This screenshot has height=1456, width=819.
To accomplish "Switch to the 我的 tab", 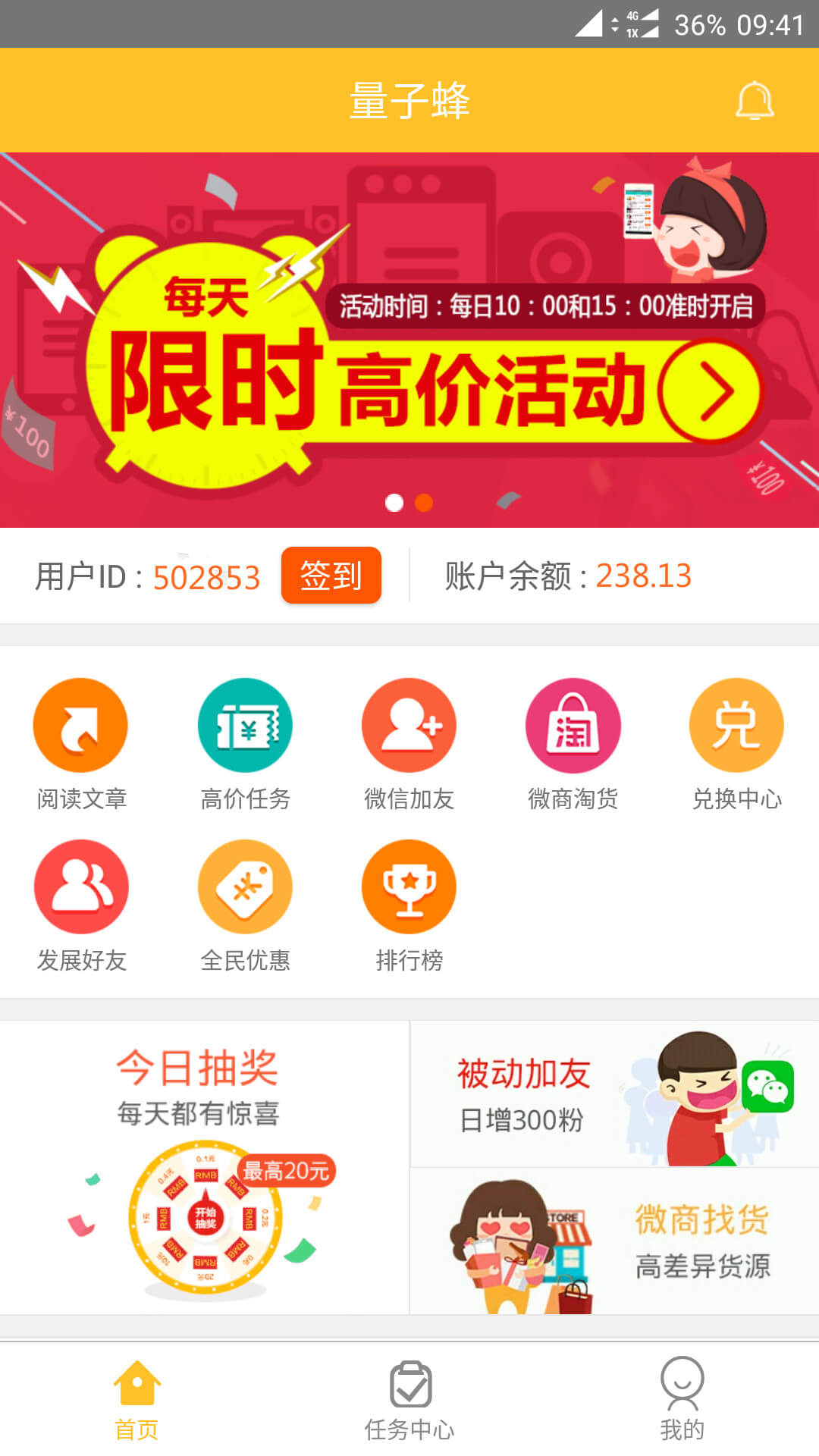I will (682, 1400).
